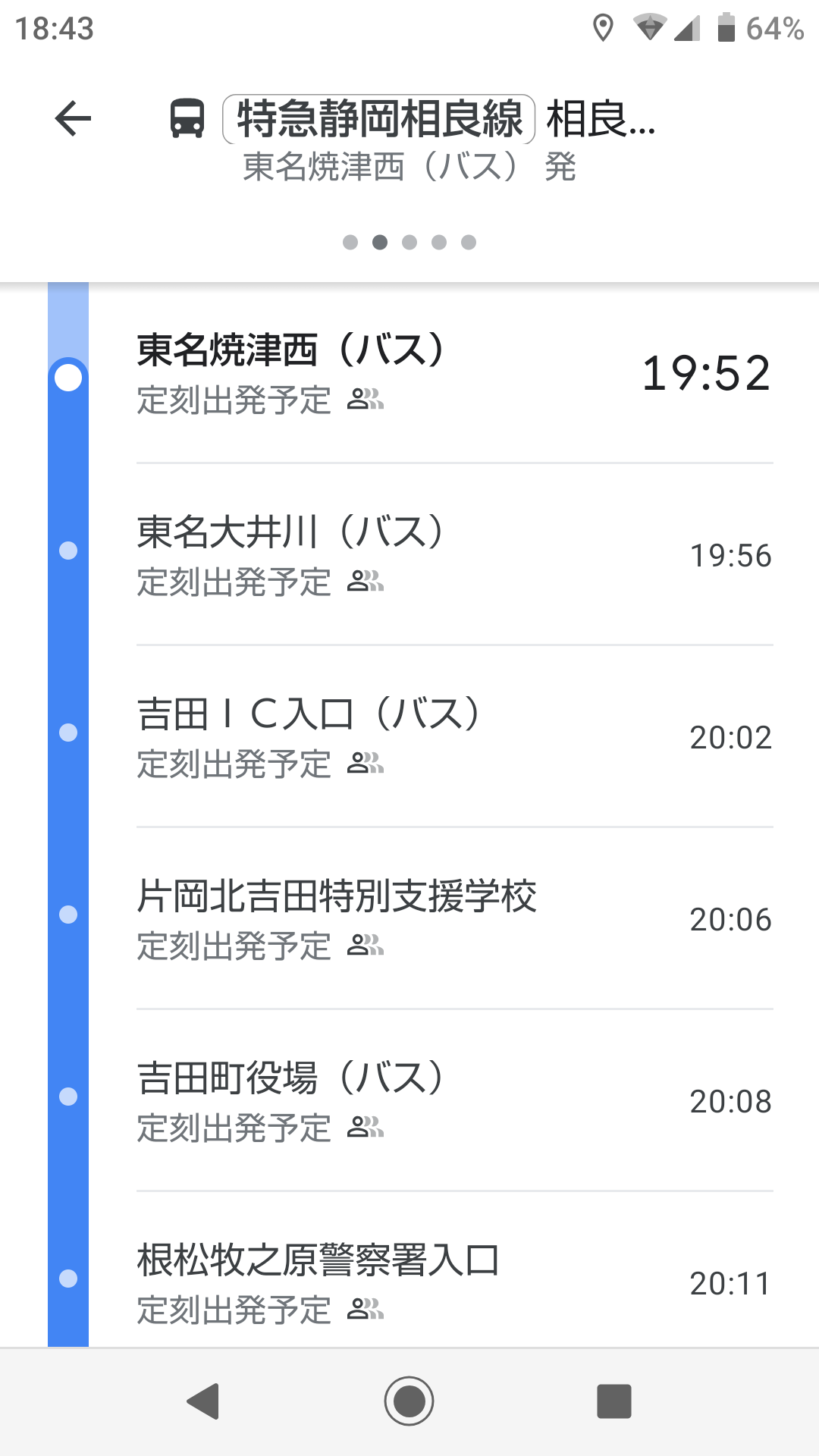Open the 東名焼津西（バス） stop row
The height and width of the screenshot is (1456, 819).
[x=409, y=373]
